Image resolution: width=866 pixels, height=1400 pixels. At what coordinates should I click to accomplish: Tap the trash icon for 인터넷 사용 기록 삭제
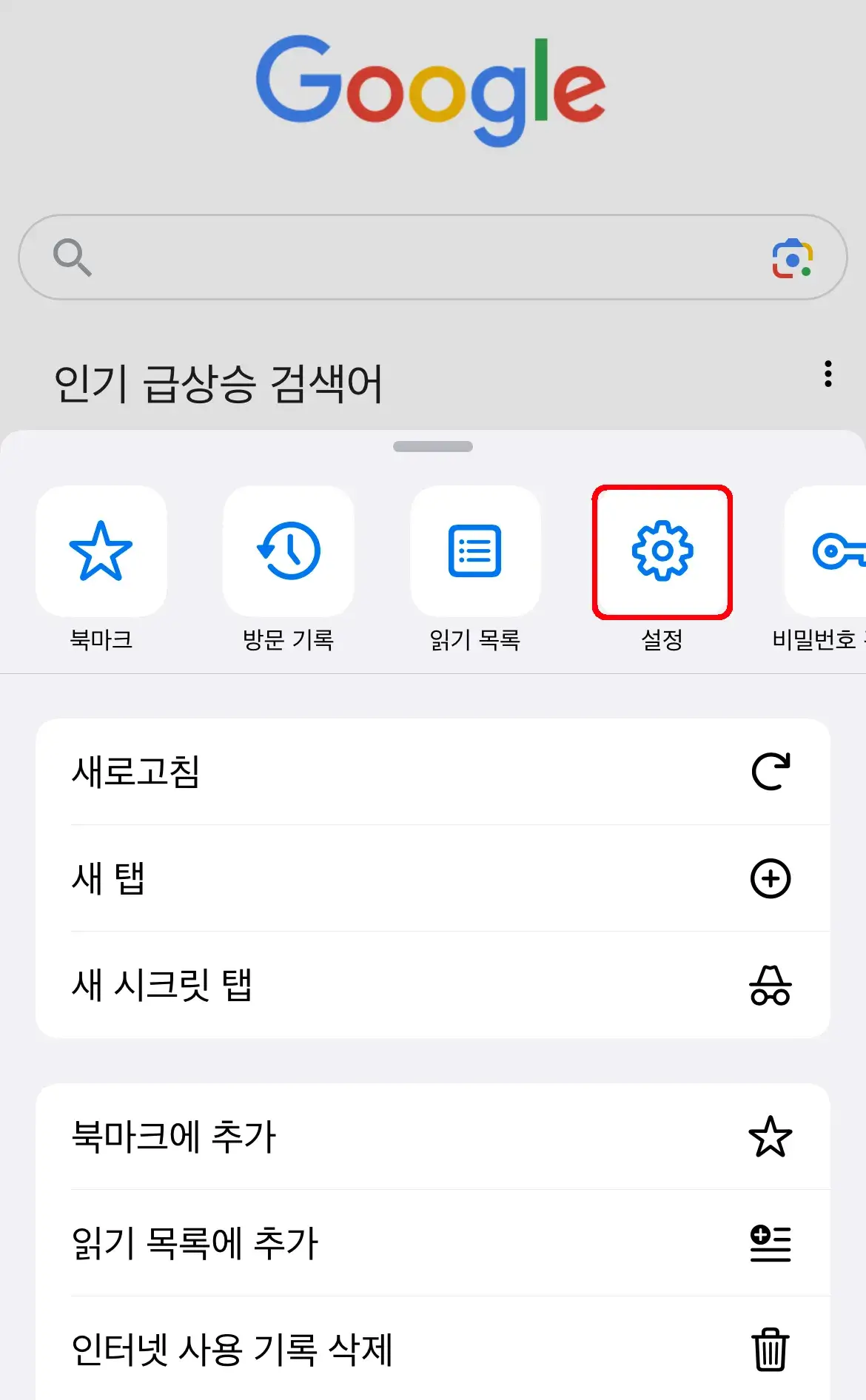coord(770,1350)
